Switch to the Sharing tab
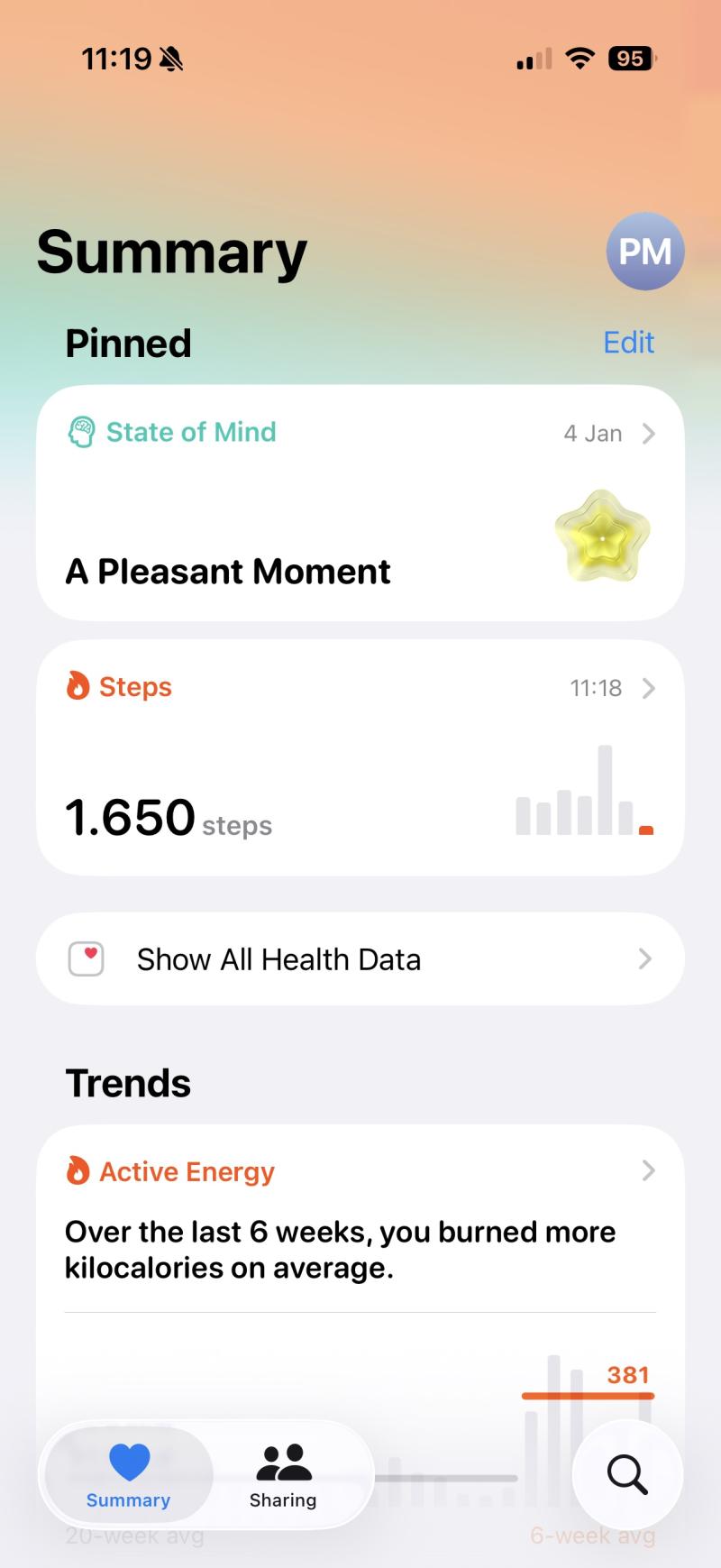The height and width of the screenshot is (1568, 721). (x=283, y=1475)
